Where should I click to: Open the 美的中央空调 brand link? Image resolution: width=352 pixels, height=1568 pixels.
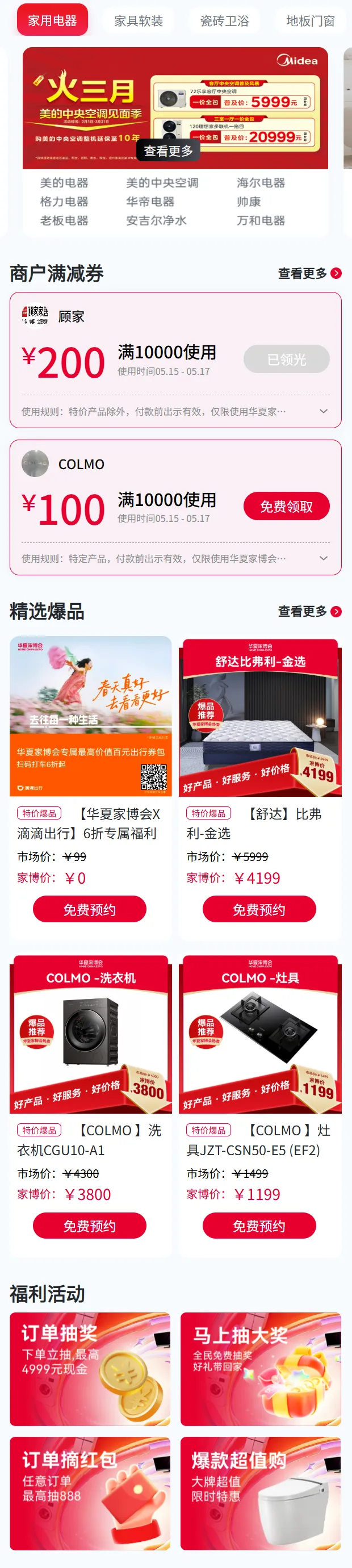[162, 183]
